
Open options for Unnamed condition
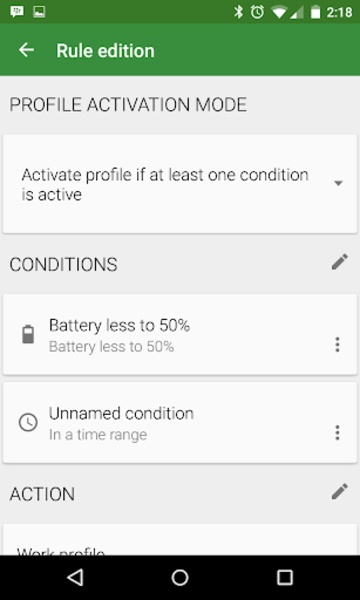point(337,433)
